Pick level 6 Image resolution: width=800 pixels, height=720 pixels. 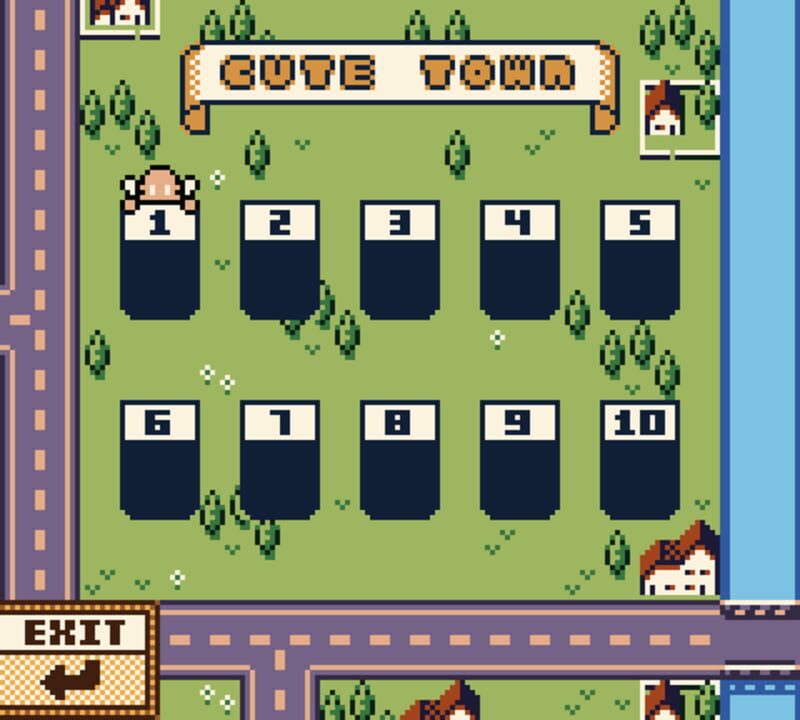pyautogui.click(x=160, y=460)
